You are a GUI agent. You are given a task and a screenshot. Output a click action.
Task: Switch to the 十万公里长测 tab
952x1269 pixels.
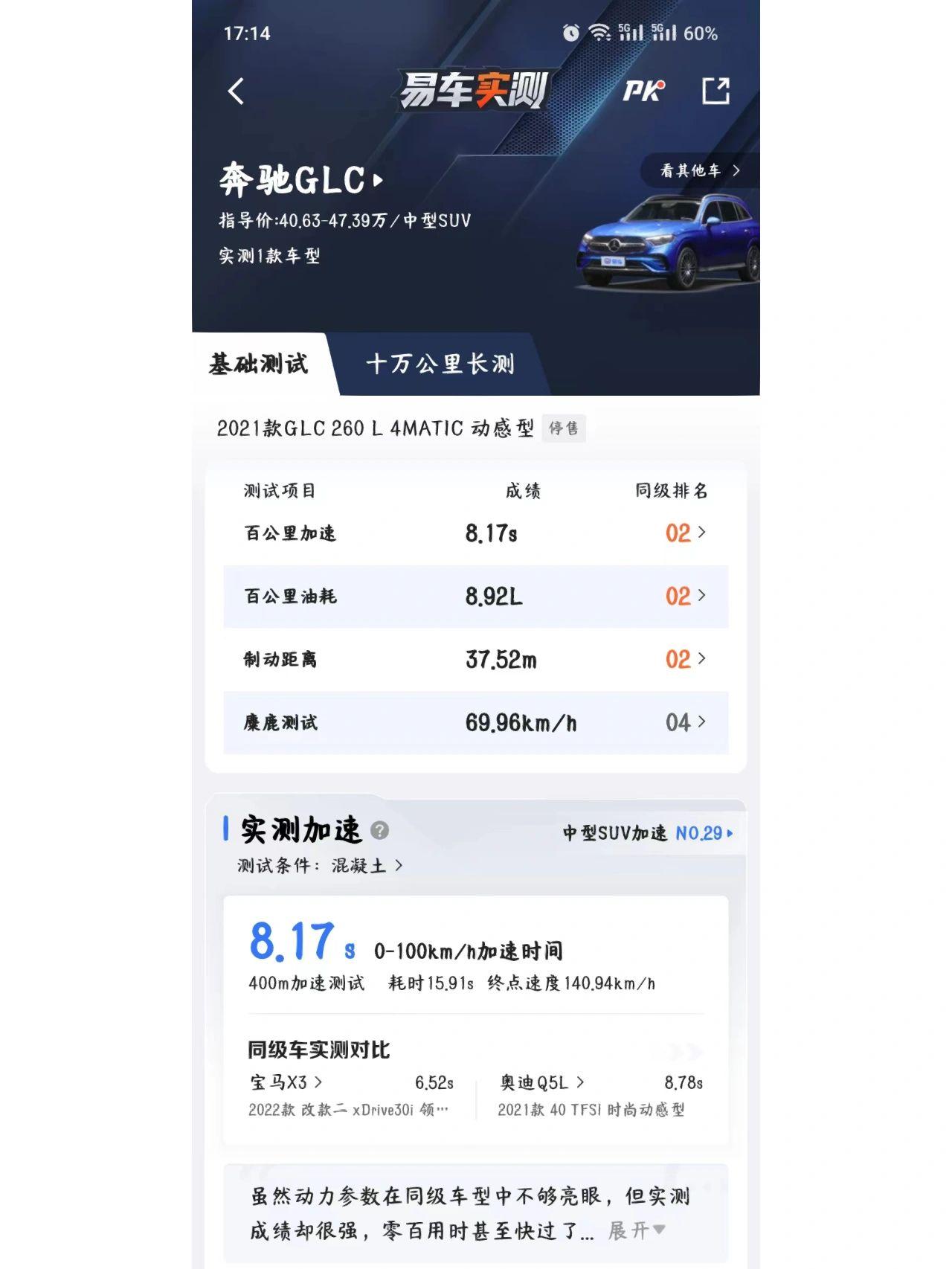click(x=440, y=364)
